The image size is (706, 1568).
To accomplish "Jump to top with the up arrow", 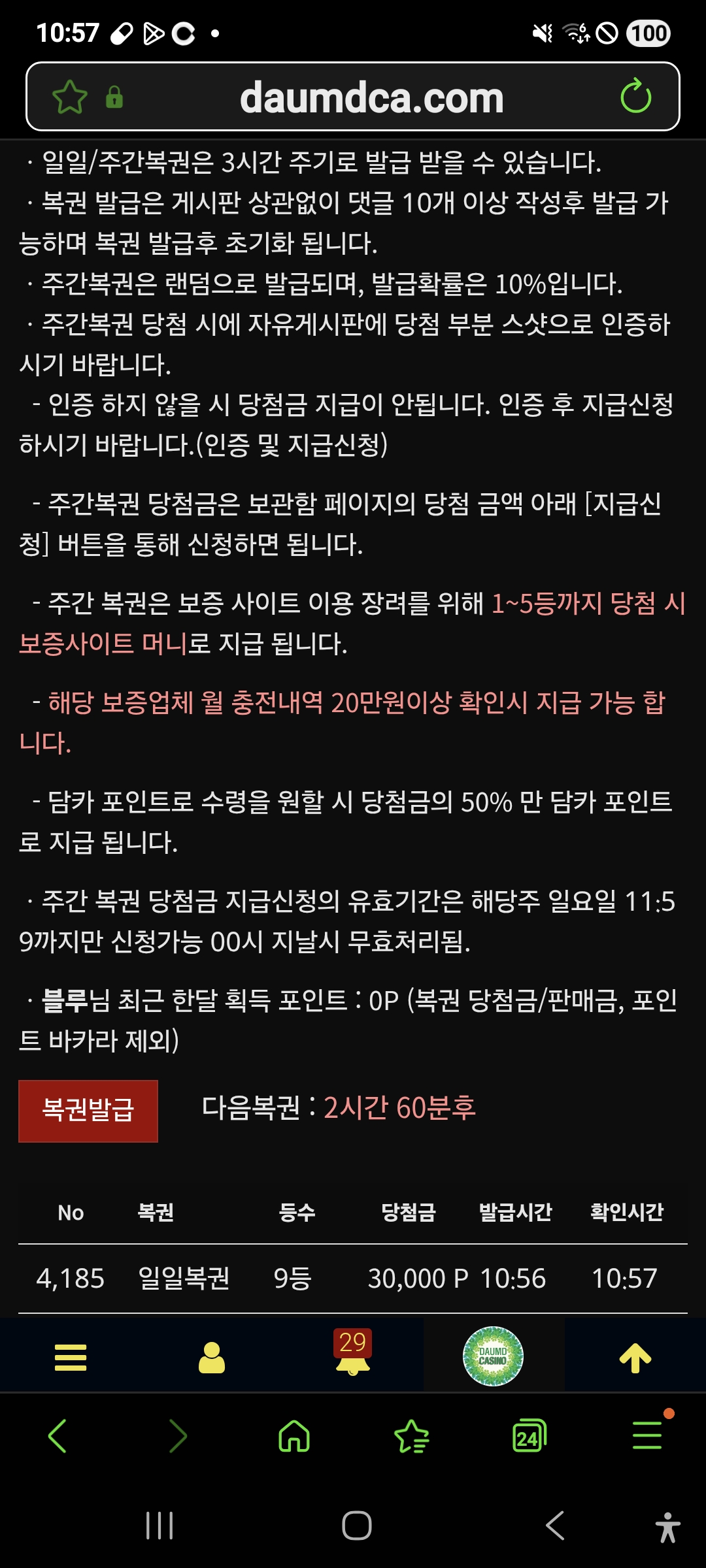I will [x=635, y=1358].
